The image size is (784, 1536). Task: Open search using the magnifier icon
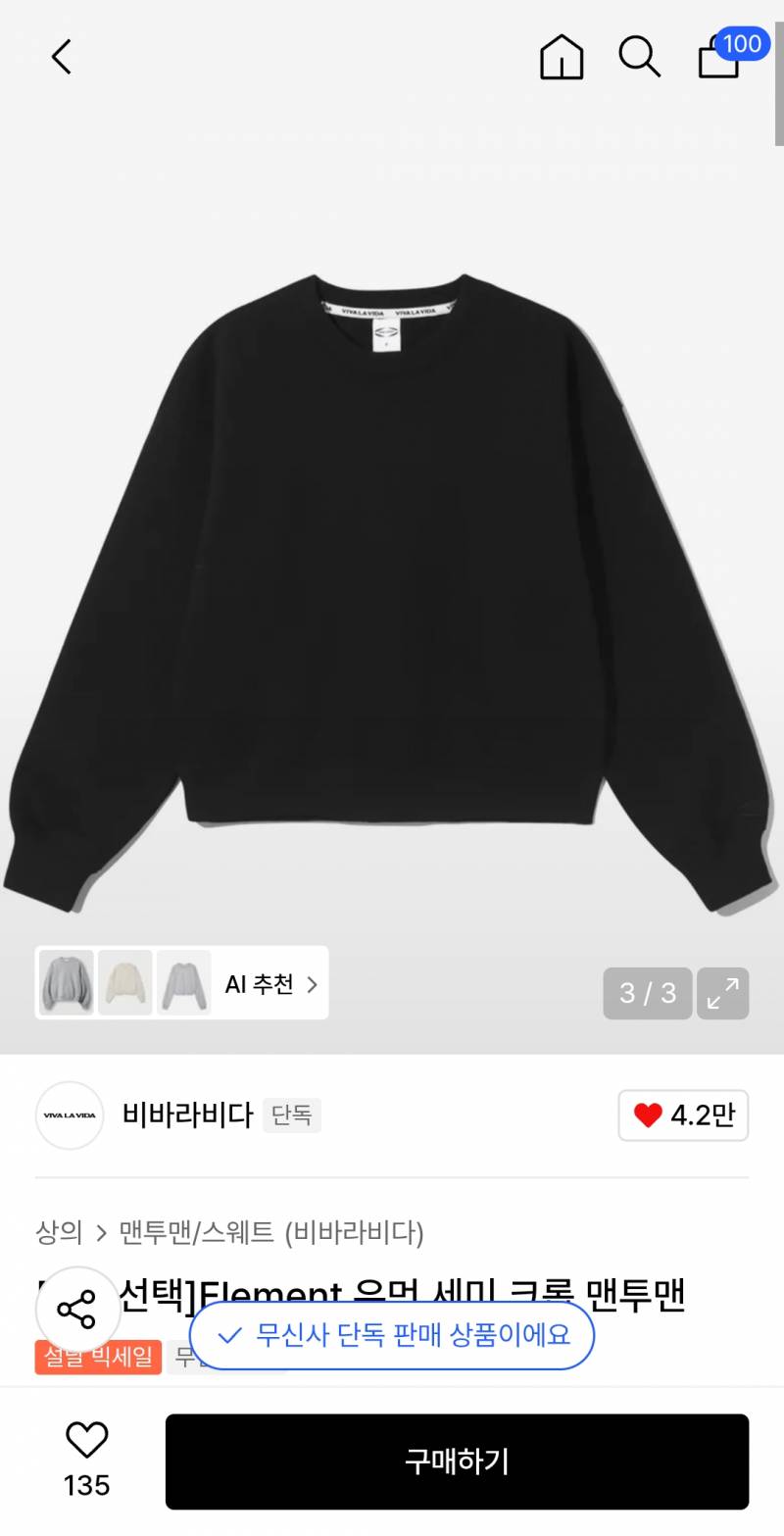tap(639, 57)
